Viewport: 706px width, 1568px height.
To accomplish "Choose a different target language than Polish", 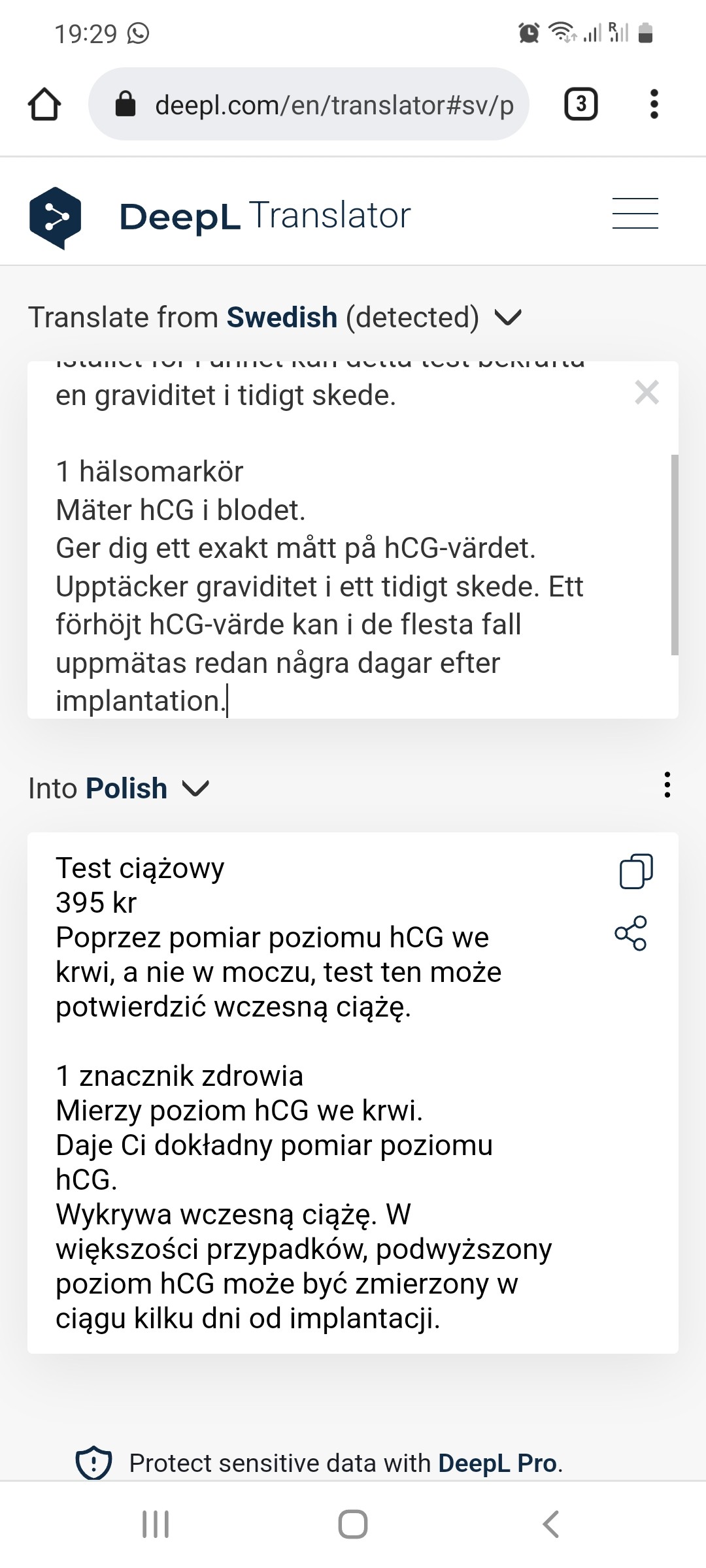I will 119,789.
